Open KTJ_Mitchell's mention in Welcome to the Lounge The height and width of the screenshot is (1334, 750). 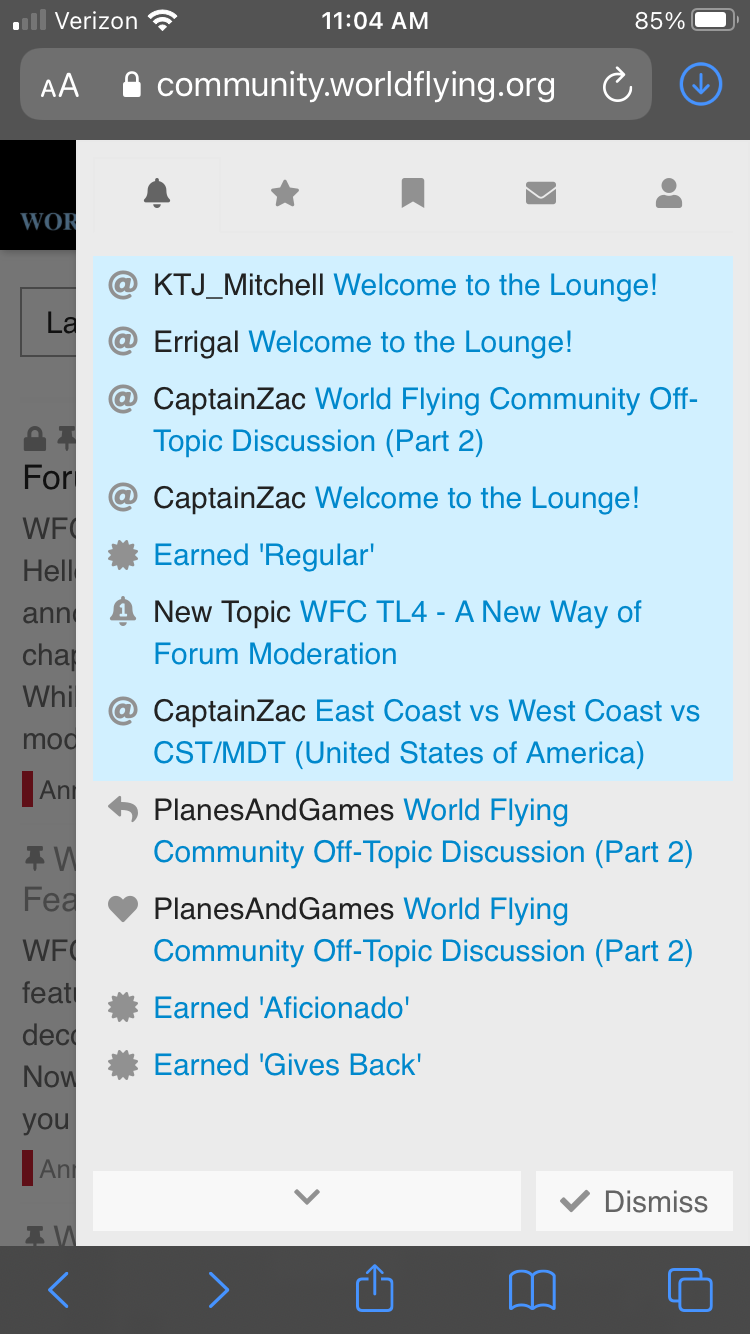pos(413,285)
